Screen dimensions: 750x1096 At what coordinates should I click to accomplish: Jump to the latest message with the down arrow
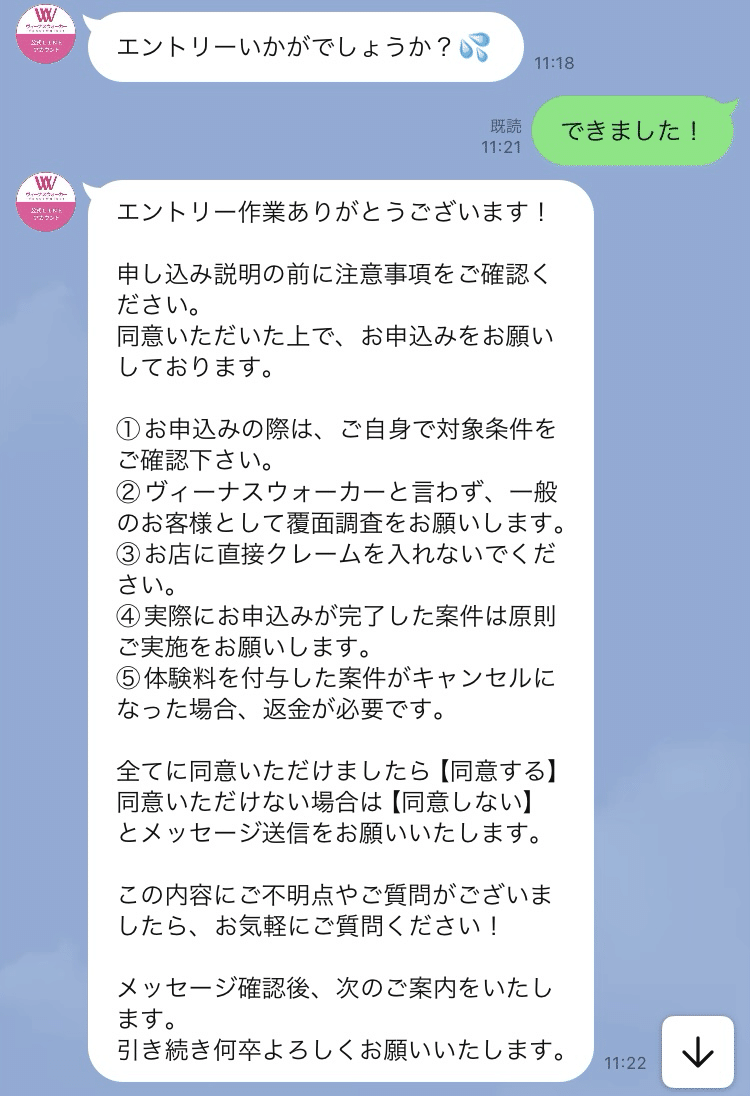pyautogui.click(x=697, y=1052)
